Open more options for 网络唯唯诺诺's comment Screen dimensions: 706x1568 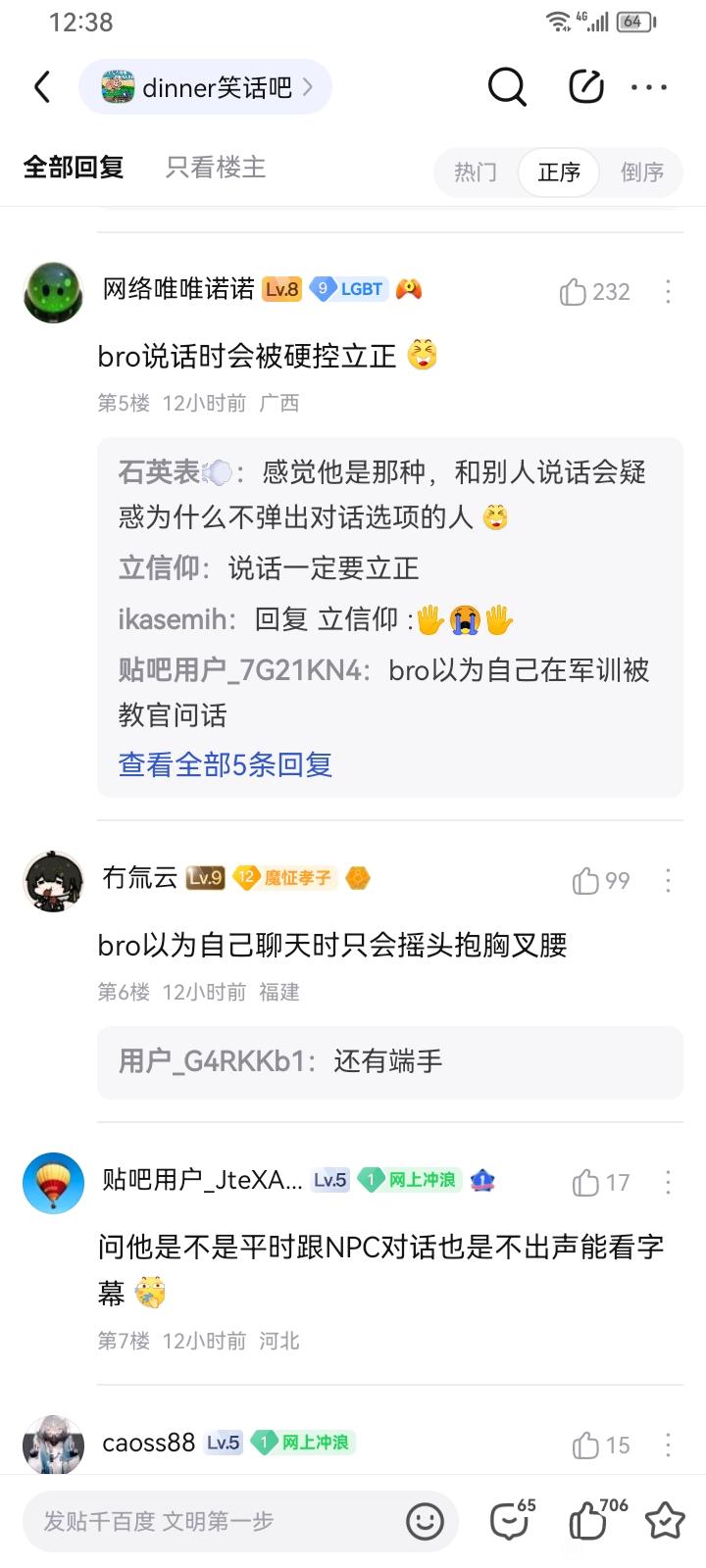click(x=668, y=292)
